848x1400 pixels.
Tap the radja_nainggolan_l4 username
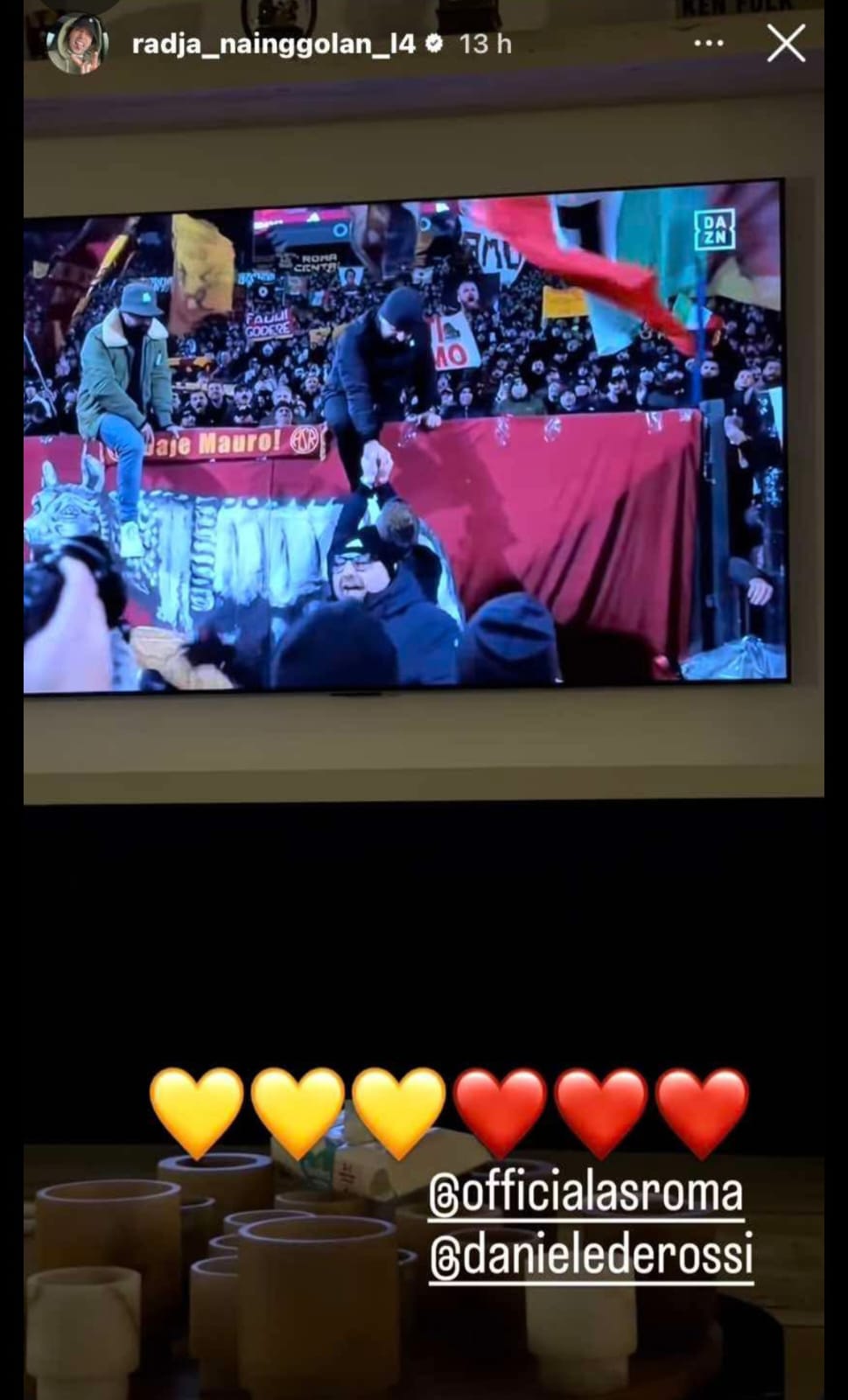(273, 44)
